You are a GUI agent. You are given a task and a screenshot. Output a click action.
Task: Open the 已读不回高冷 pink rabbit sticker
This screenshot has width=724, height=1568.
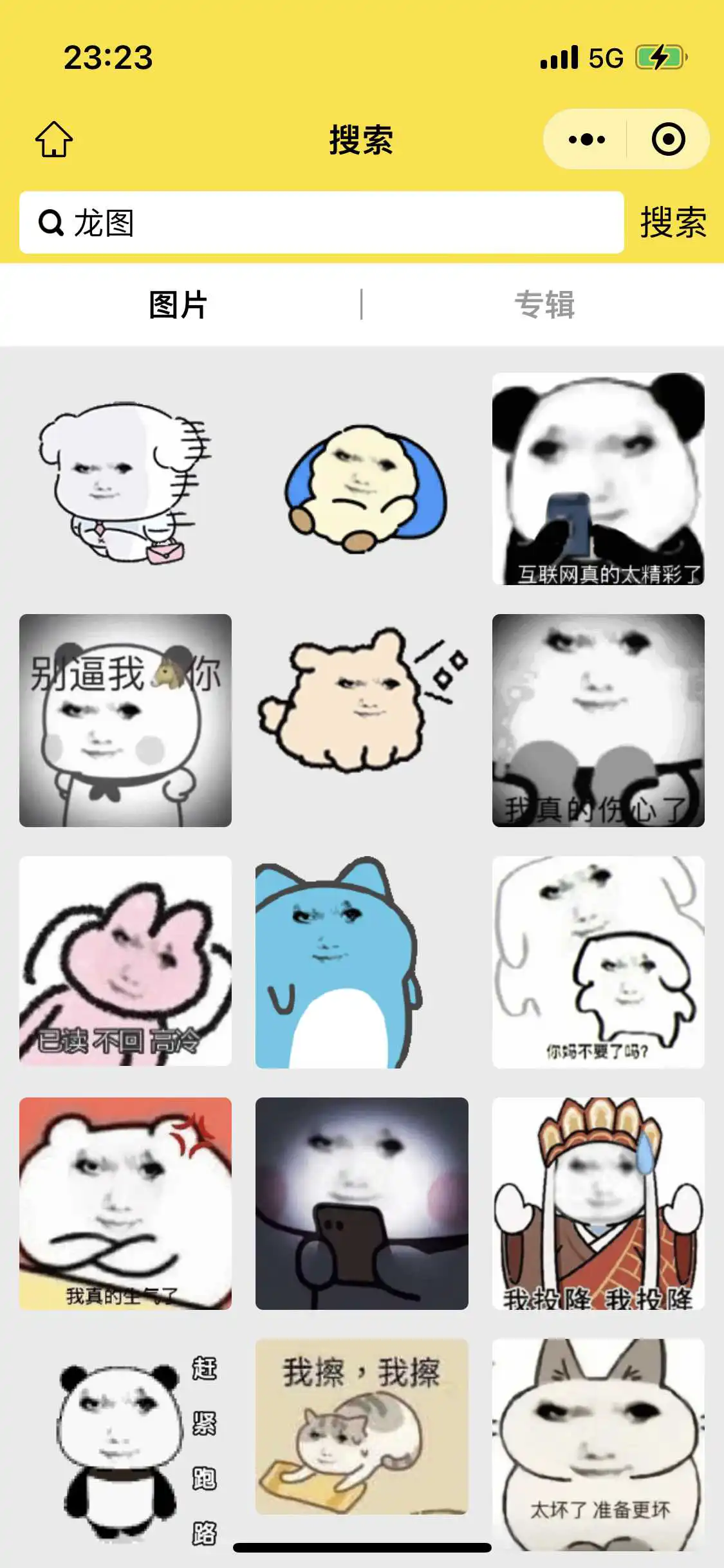125,961
